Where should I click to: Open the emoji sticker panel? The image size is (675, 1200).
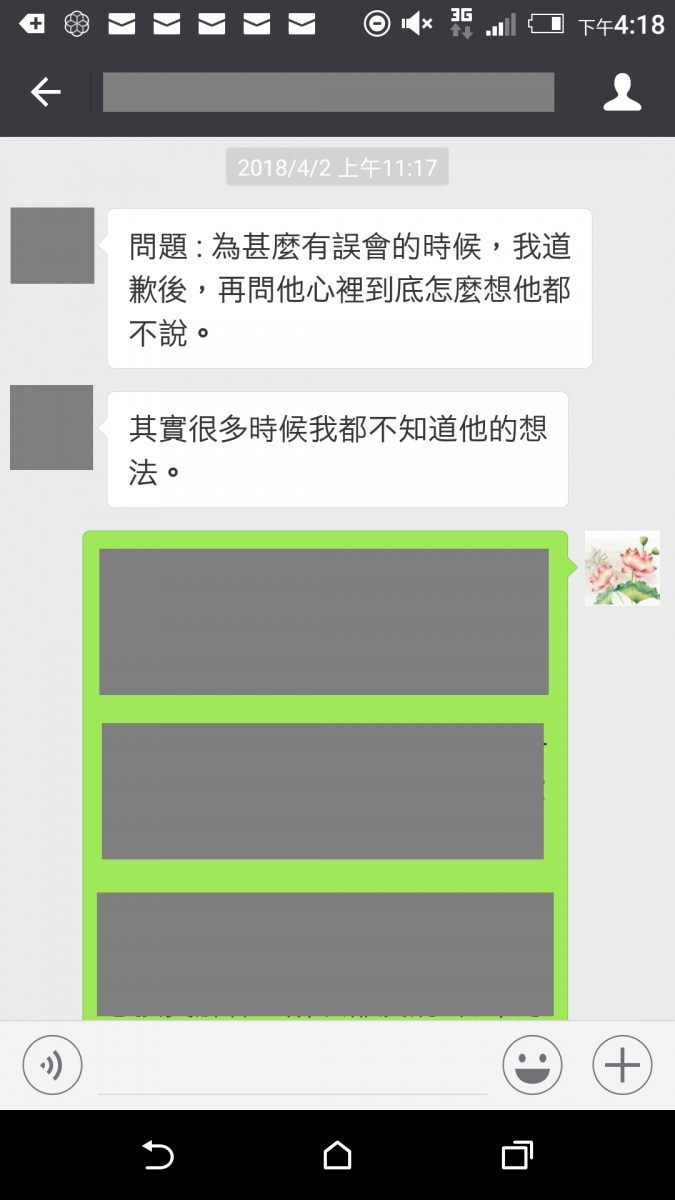click(532, 1065)
